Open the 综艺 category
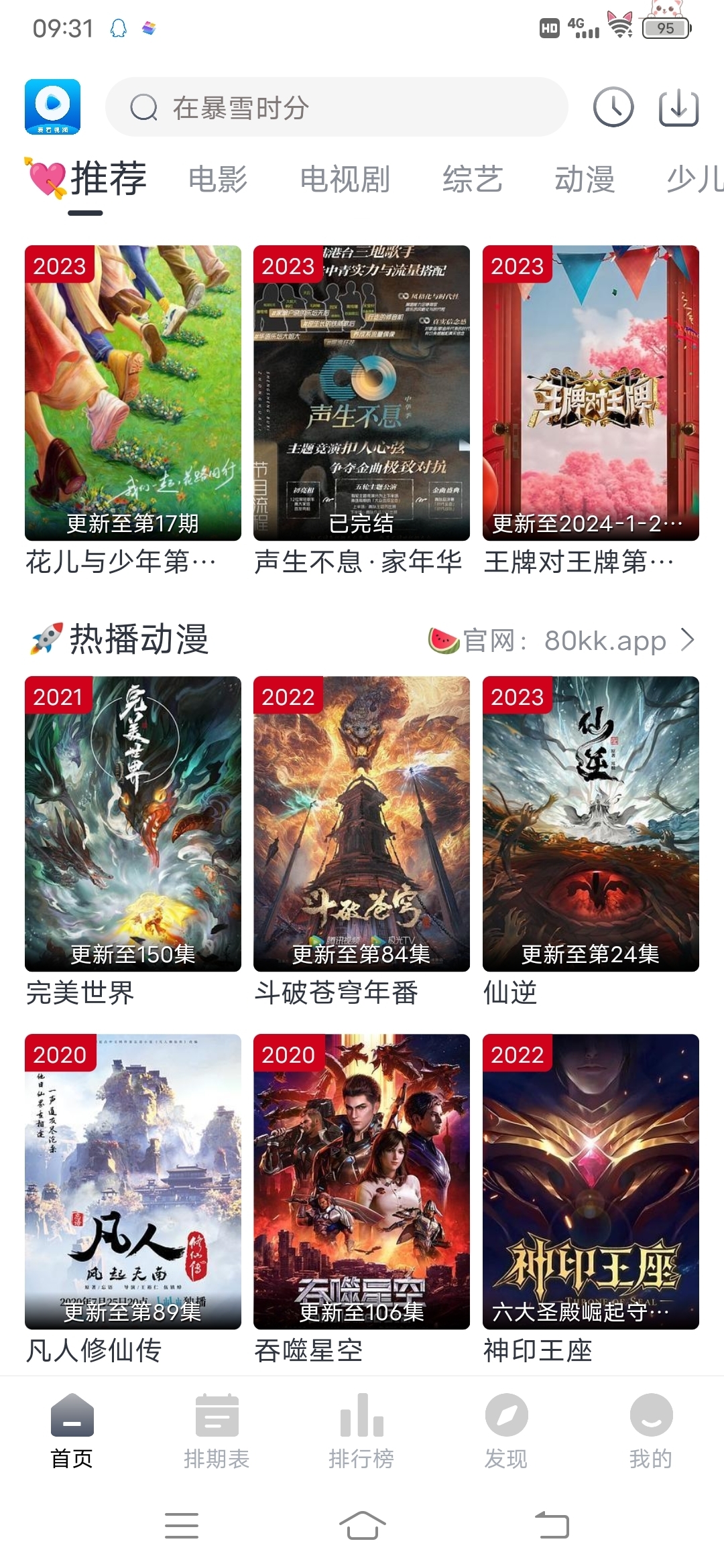Viewport: 724px width, 1568px height. [471, 180]
